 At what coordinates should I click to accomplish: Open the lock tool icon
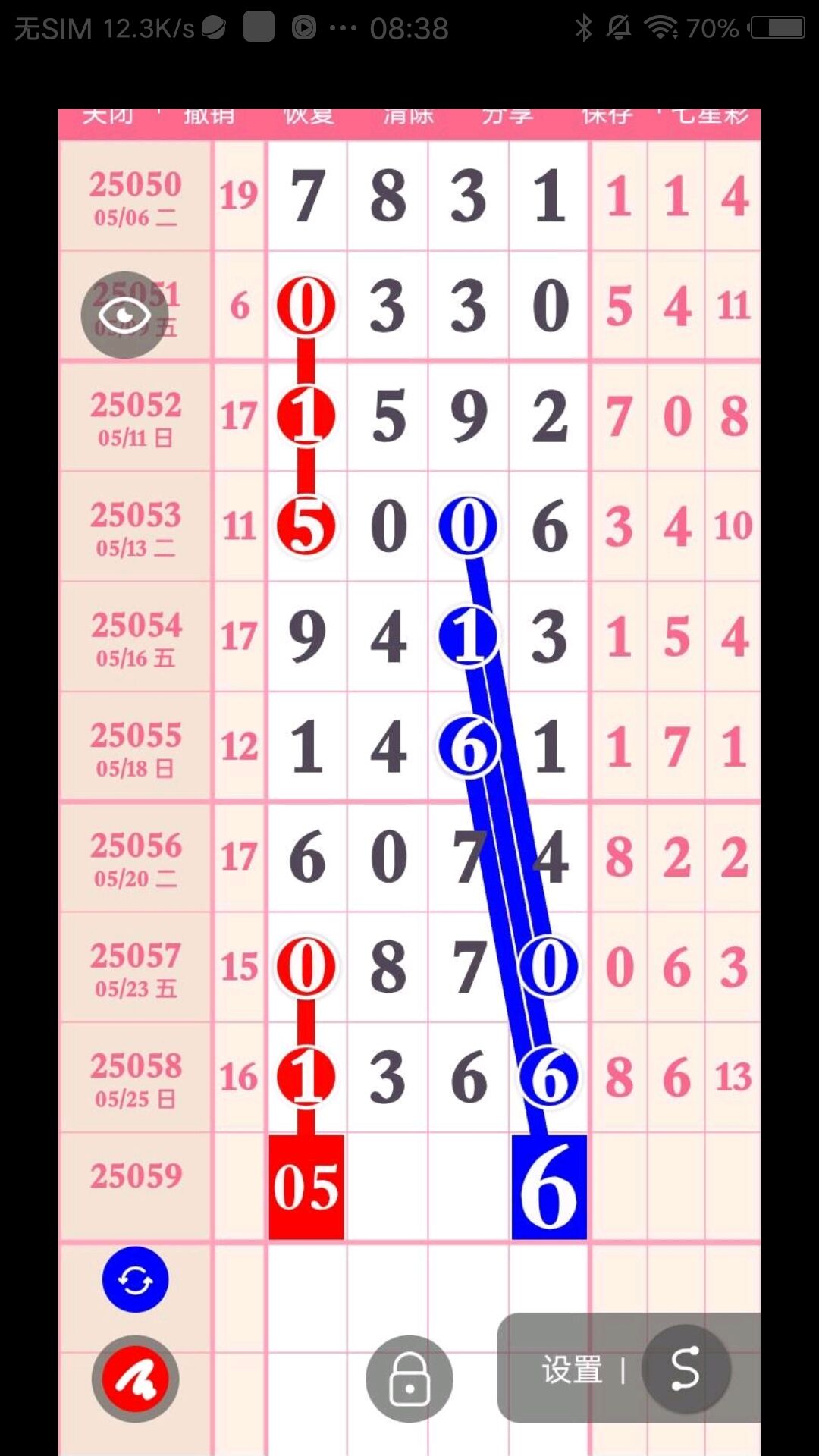click(409, 1377)
